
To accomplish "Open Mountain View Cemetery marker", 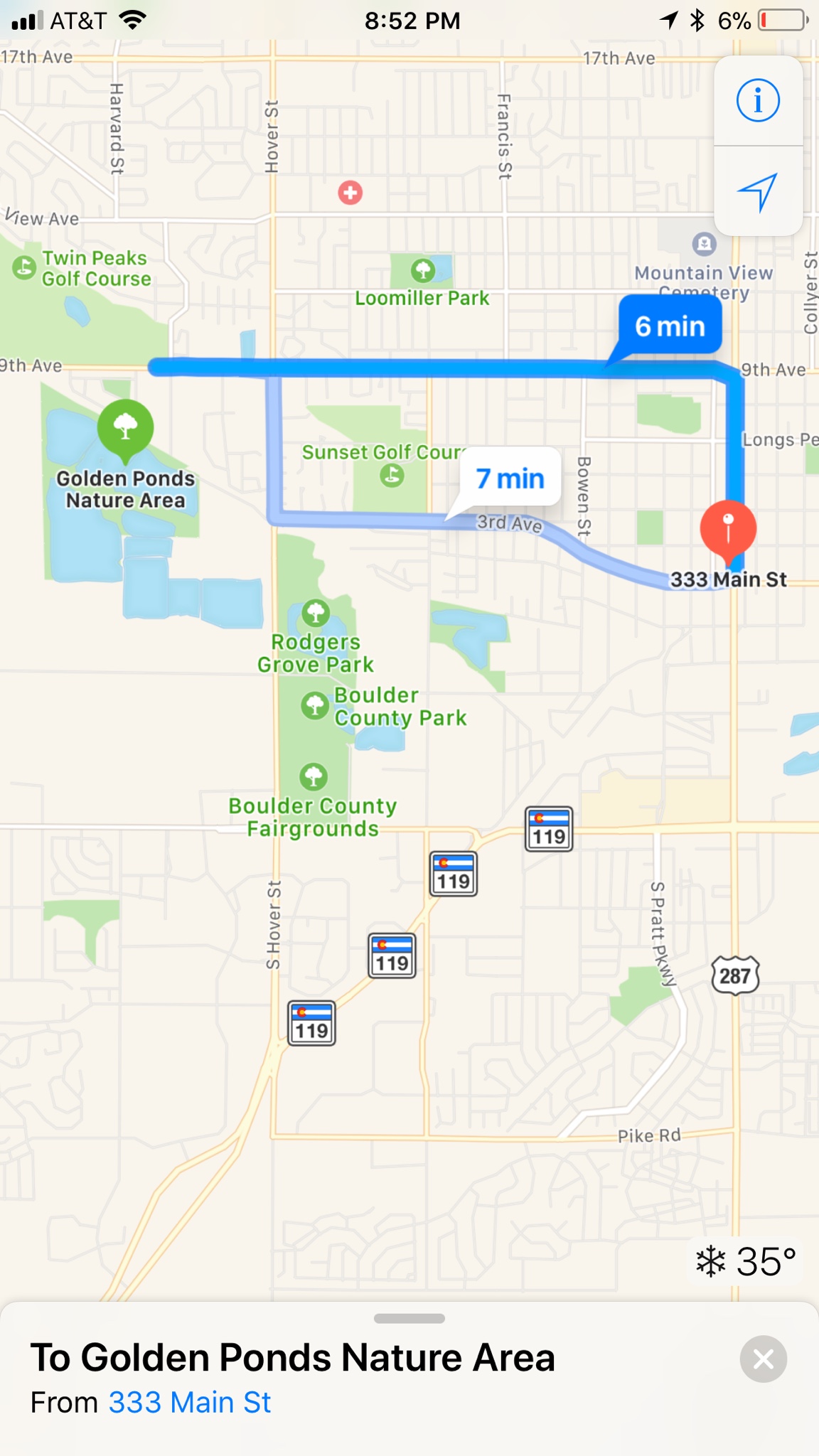I will [704, 245].
